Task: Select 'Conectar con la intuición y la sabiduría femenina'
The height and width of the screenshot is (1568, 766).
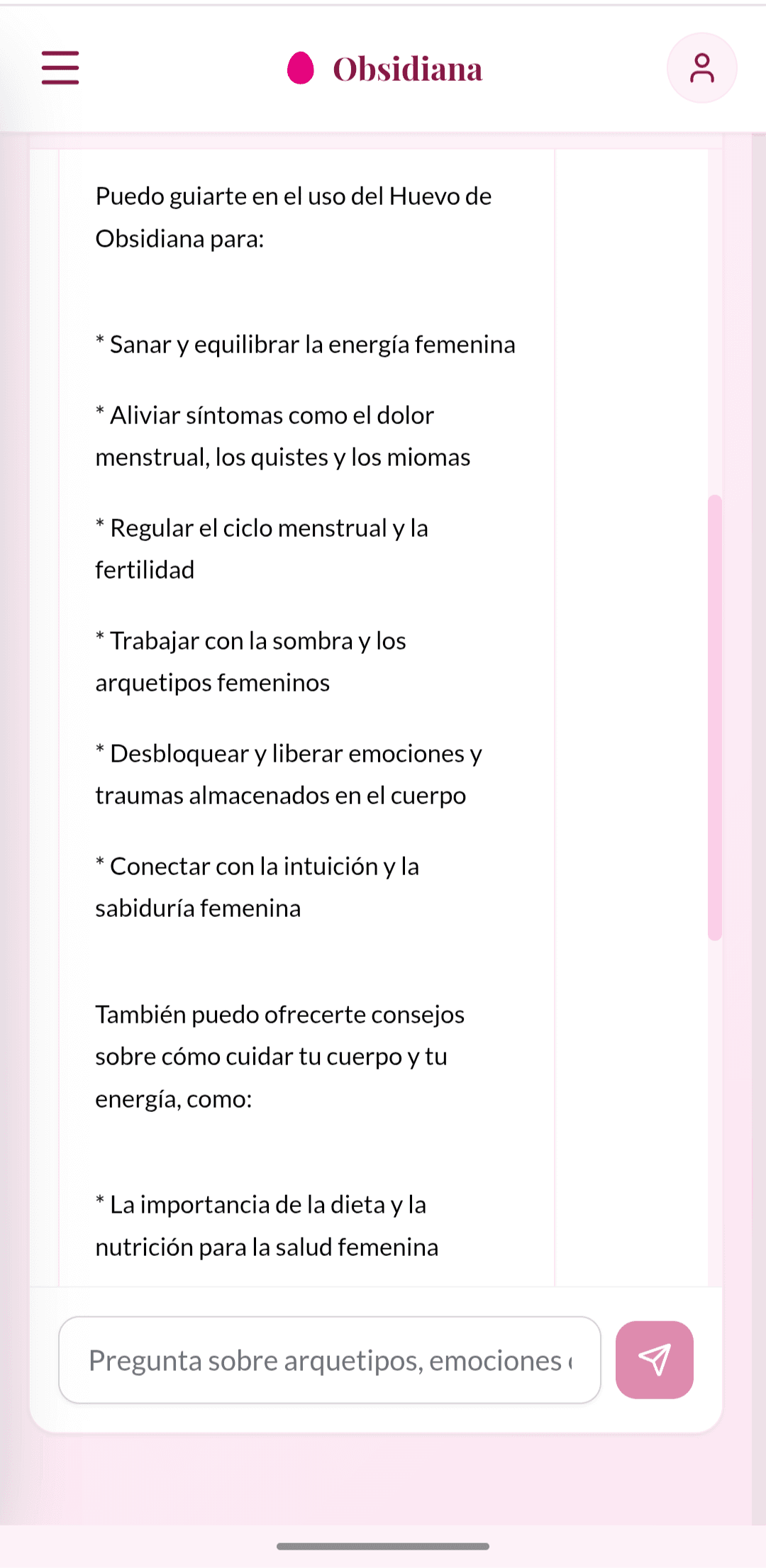Action: click(257, 886)
